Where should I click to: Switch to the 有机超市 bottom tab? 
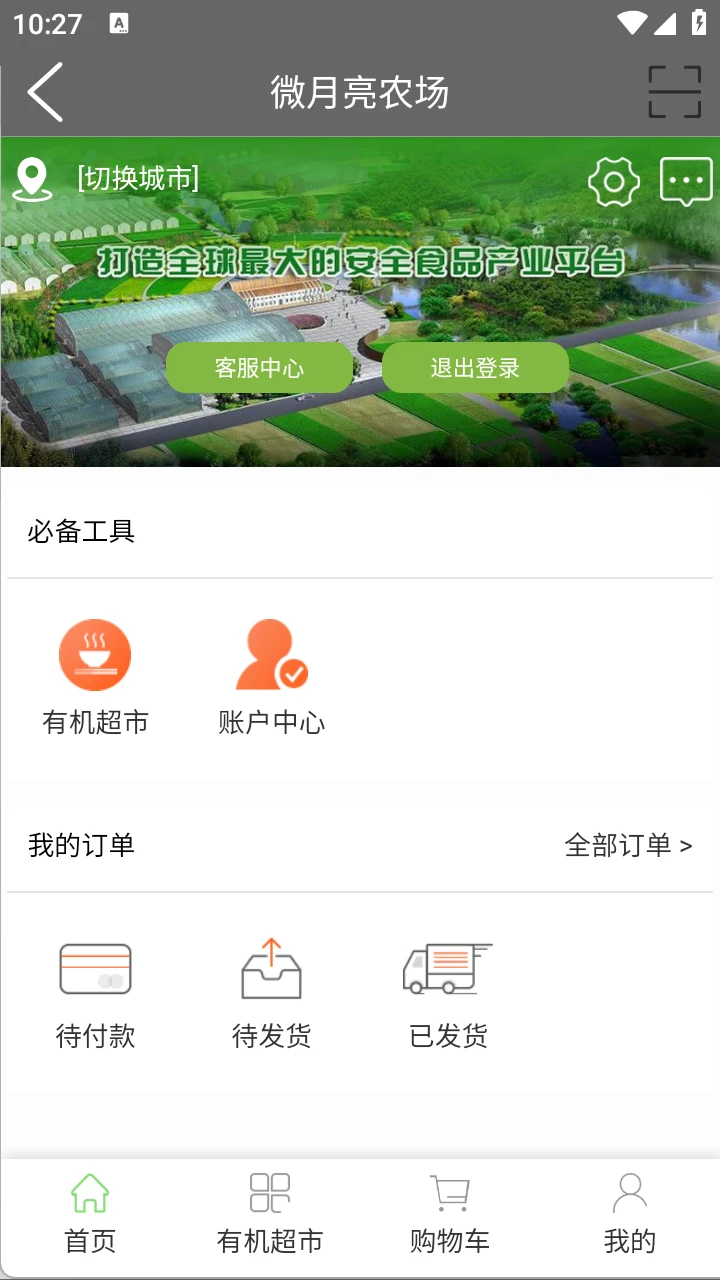click(x=270, y=1215)
